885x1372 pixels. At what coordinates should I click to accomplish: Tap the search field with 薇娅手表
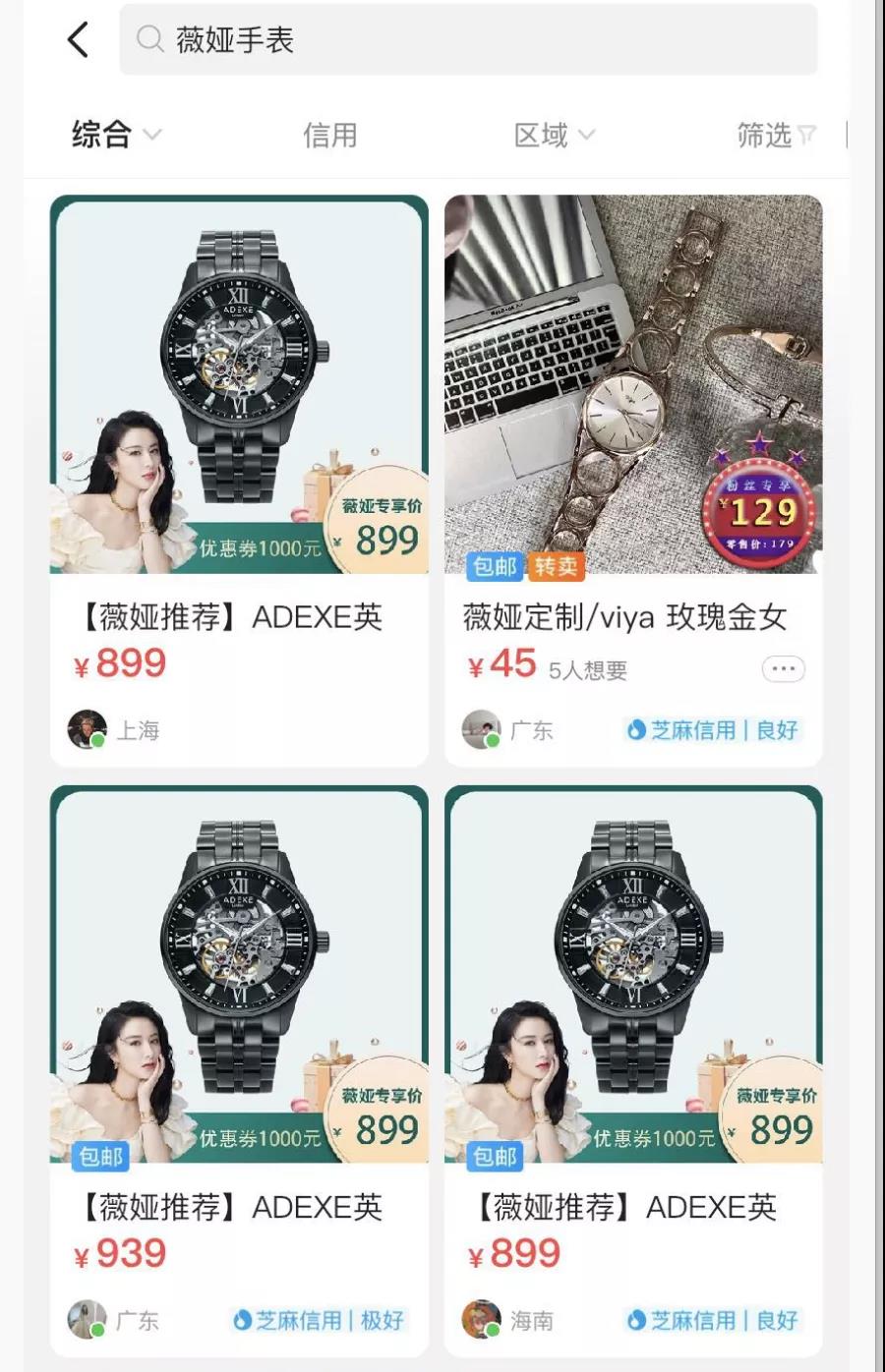pos(467,39)
